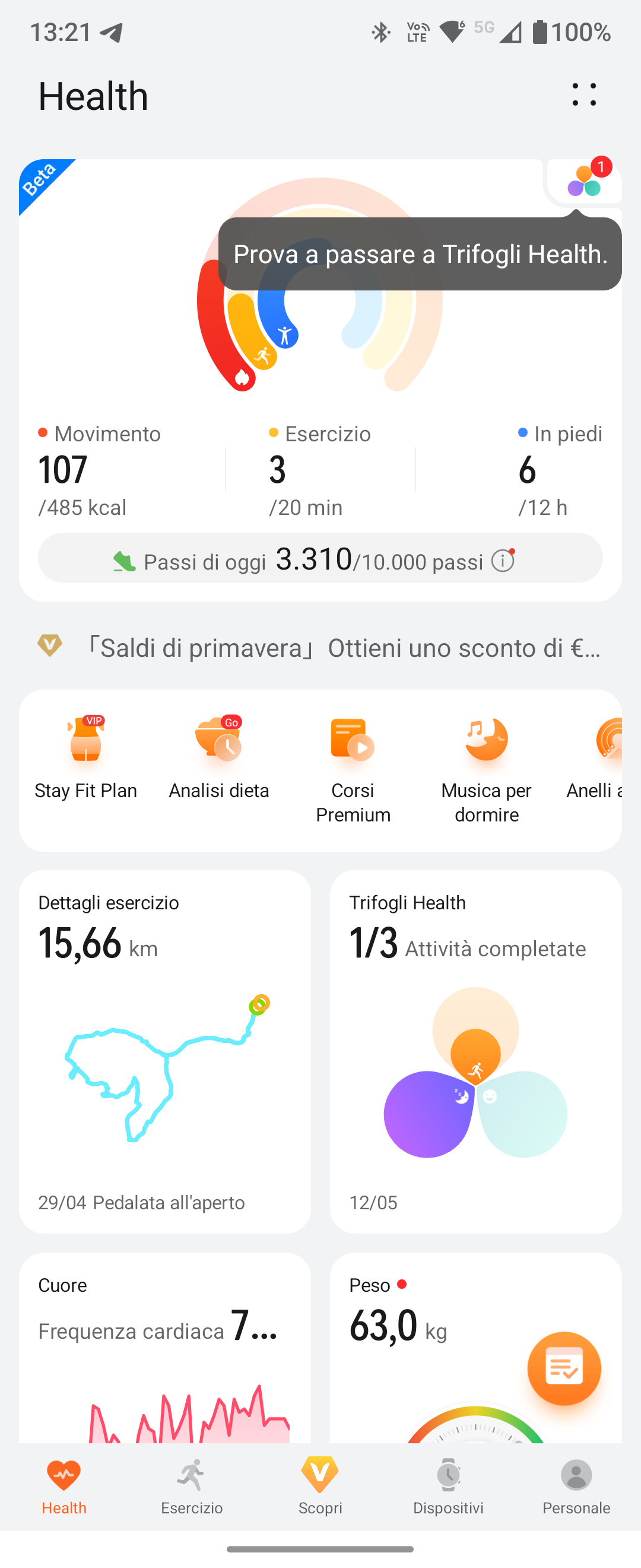This screenshot has width=641, height=1568.
Task: Open the Personale tab
Action: (576, 1487)
